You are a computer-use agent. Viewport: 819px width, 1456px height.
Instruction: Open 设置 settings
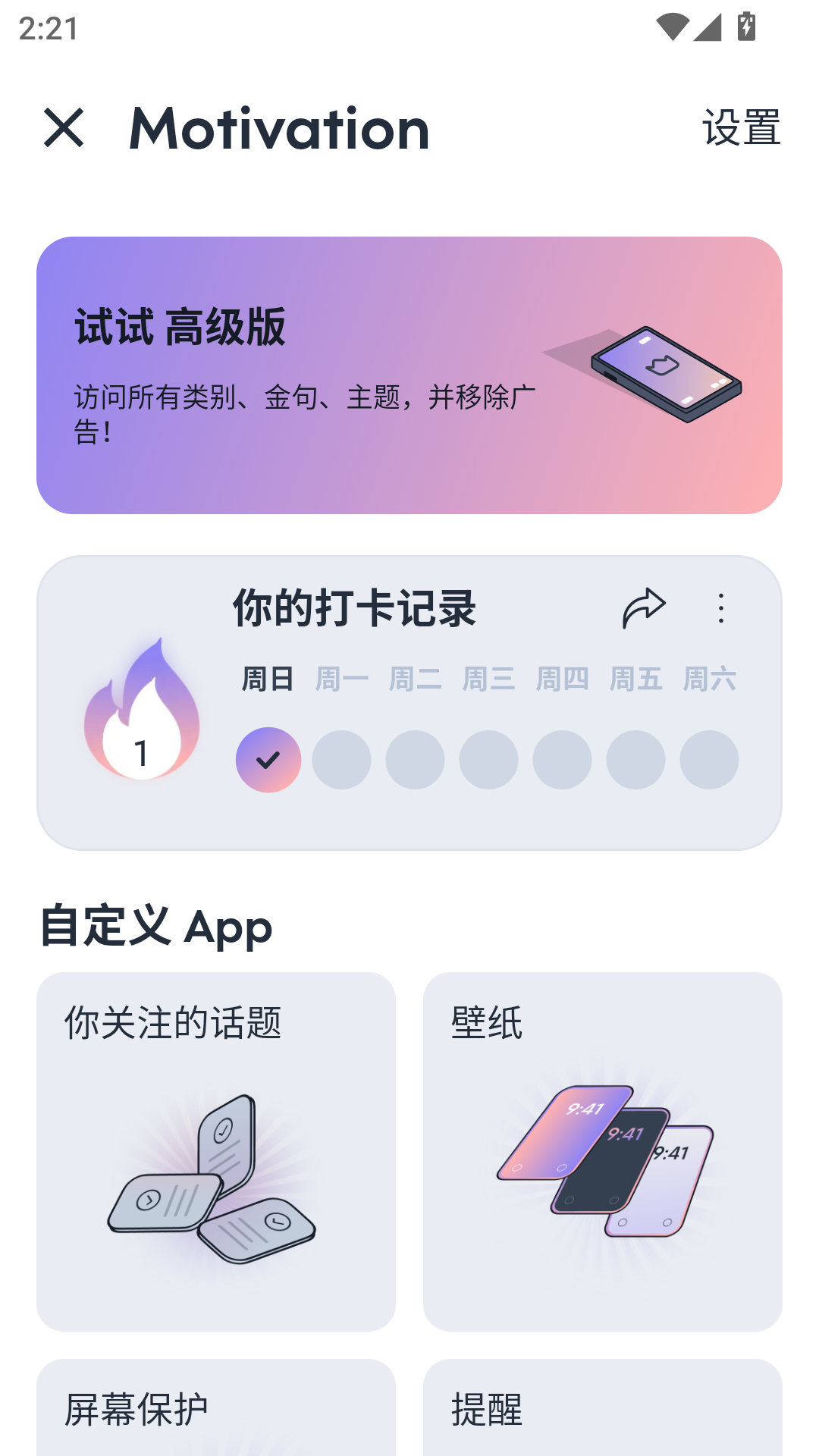pos(741,127)
